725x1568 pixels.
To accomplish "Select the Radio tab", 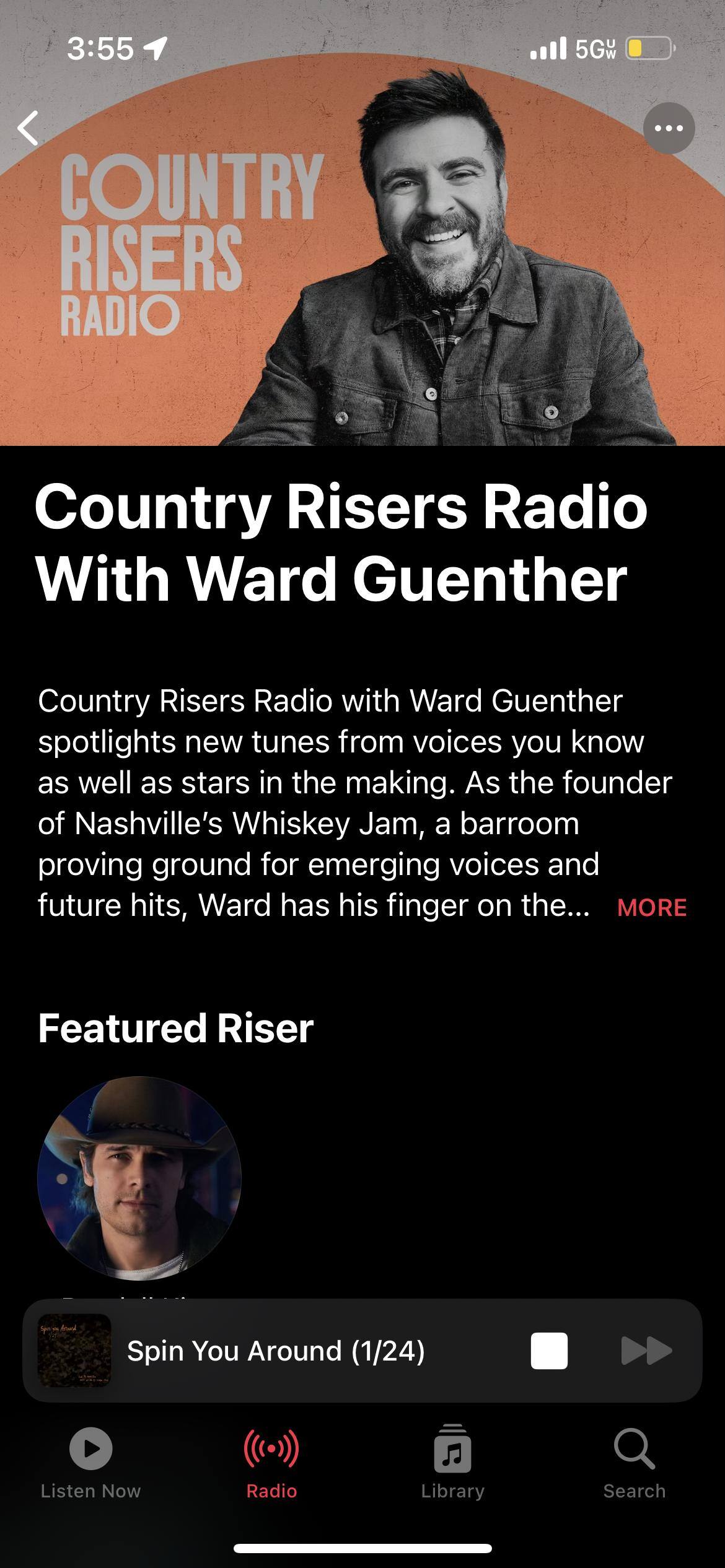I will coord(271,1464).
